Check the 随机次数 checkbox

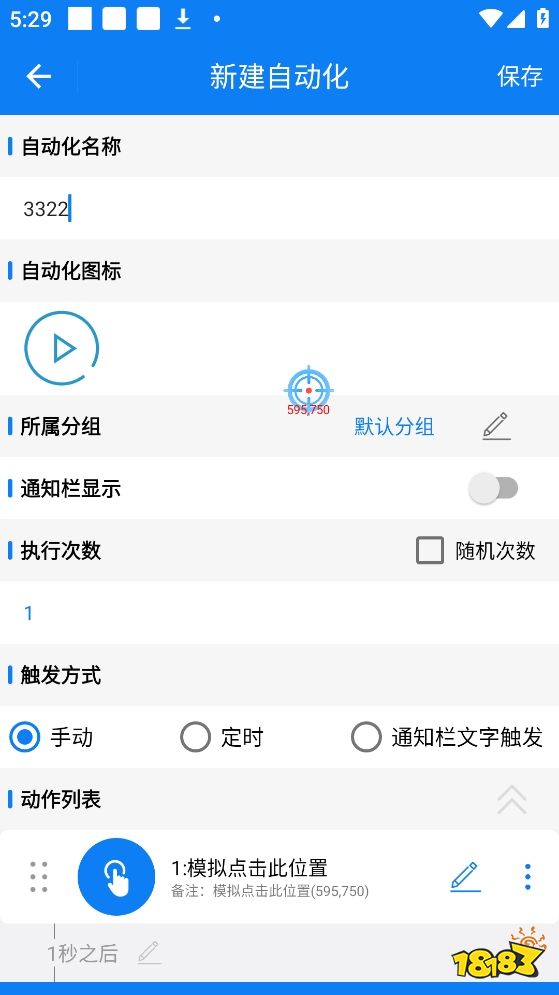430,550
